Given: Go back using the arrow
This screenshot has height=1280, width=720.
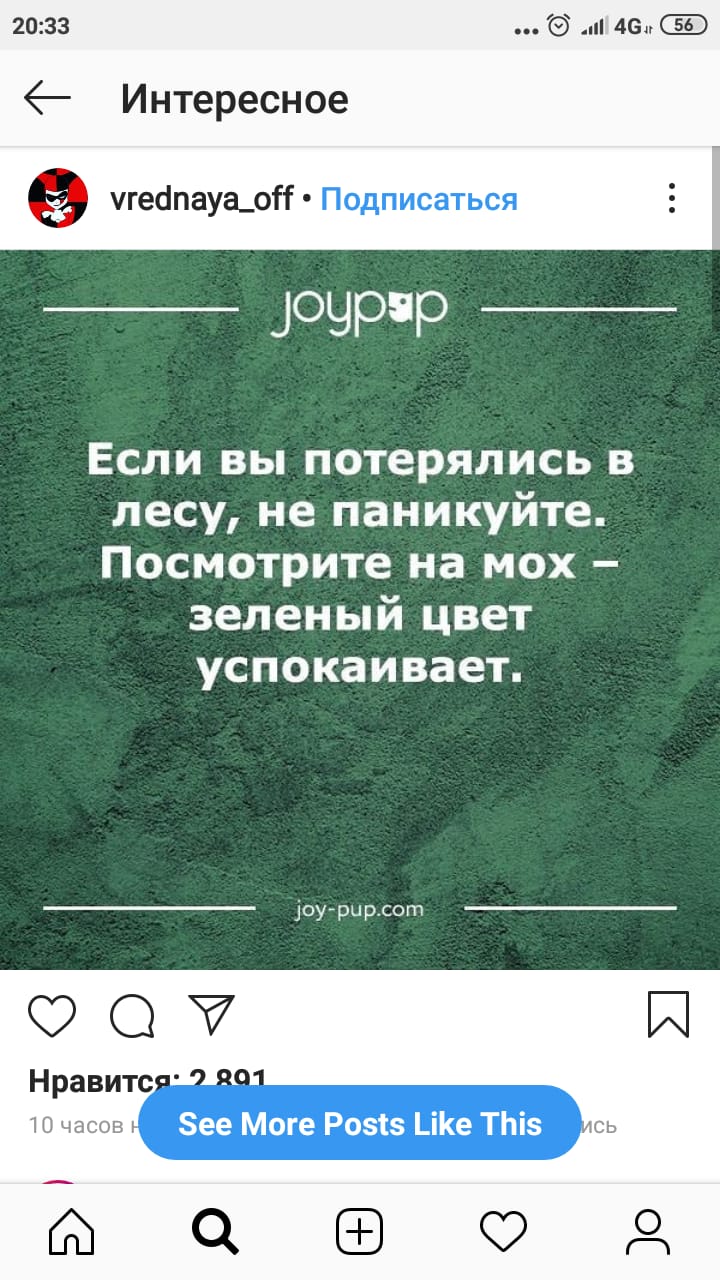Looking at the screenshot, I should [x=47, y=98].
